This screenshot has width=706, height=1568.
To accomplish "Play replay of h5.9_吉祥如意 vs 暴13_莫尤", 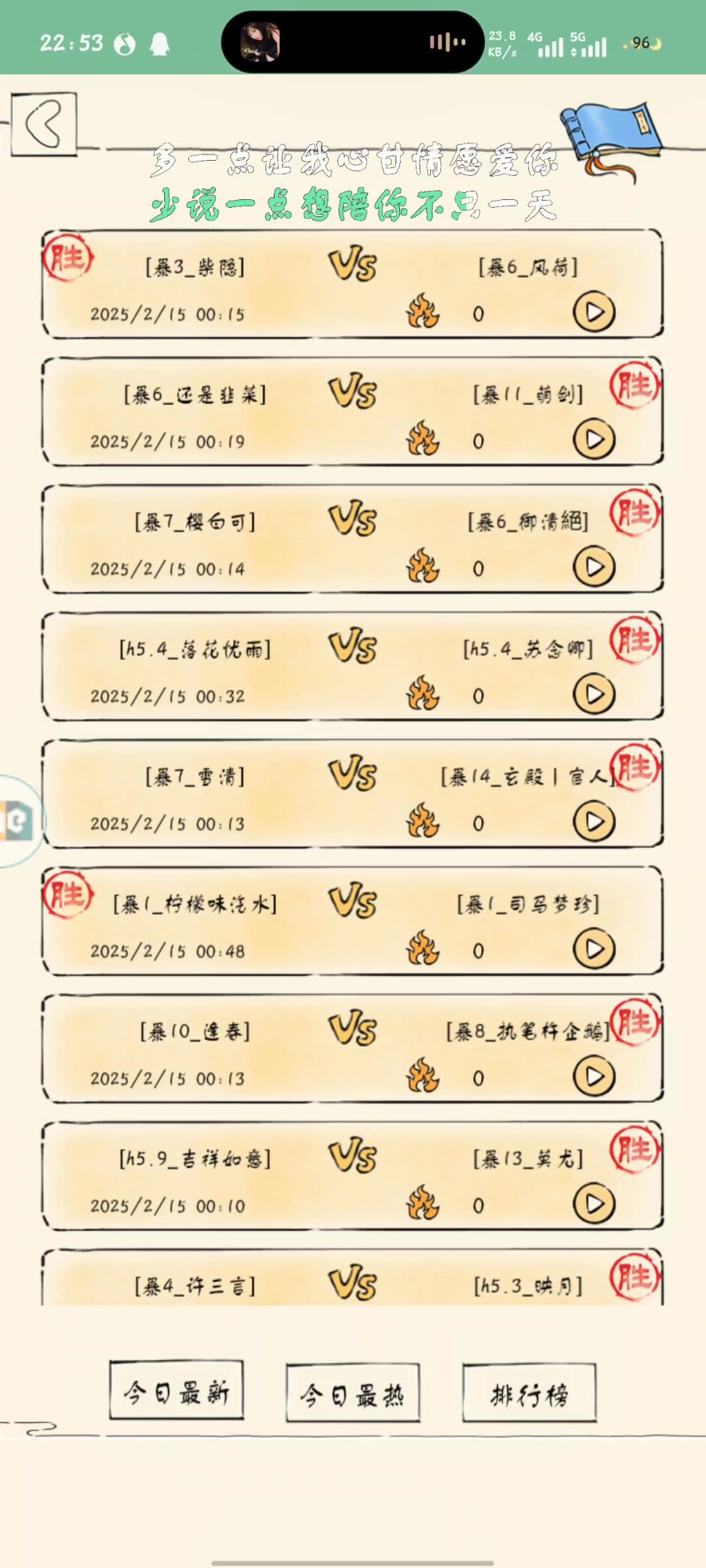I will click(594, 1204).
